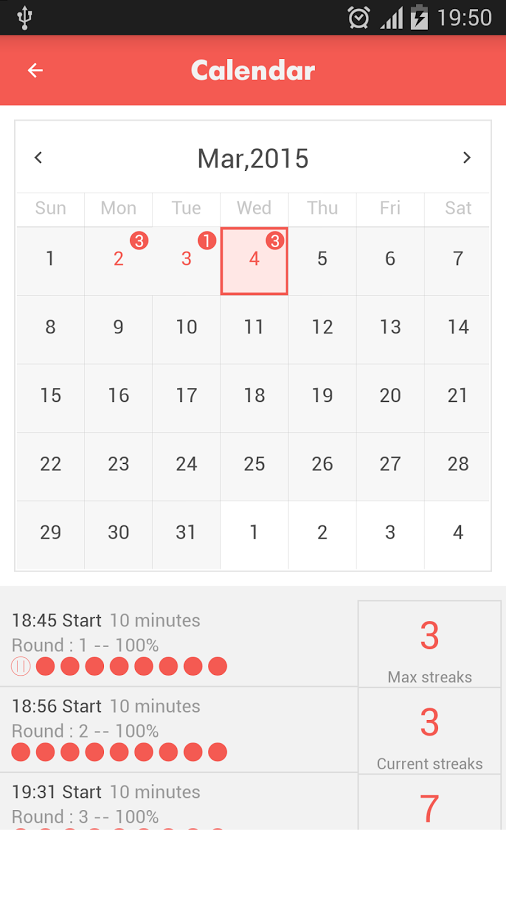
Task: Open the 19:31 Start session record
Action: 178,801
